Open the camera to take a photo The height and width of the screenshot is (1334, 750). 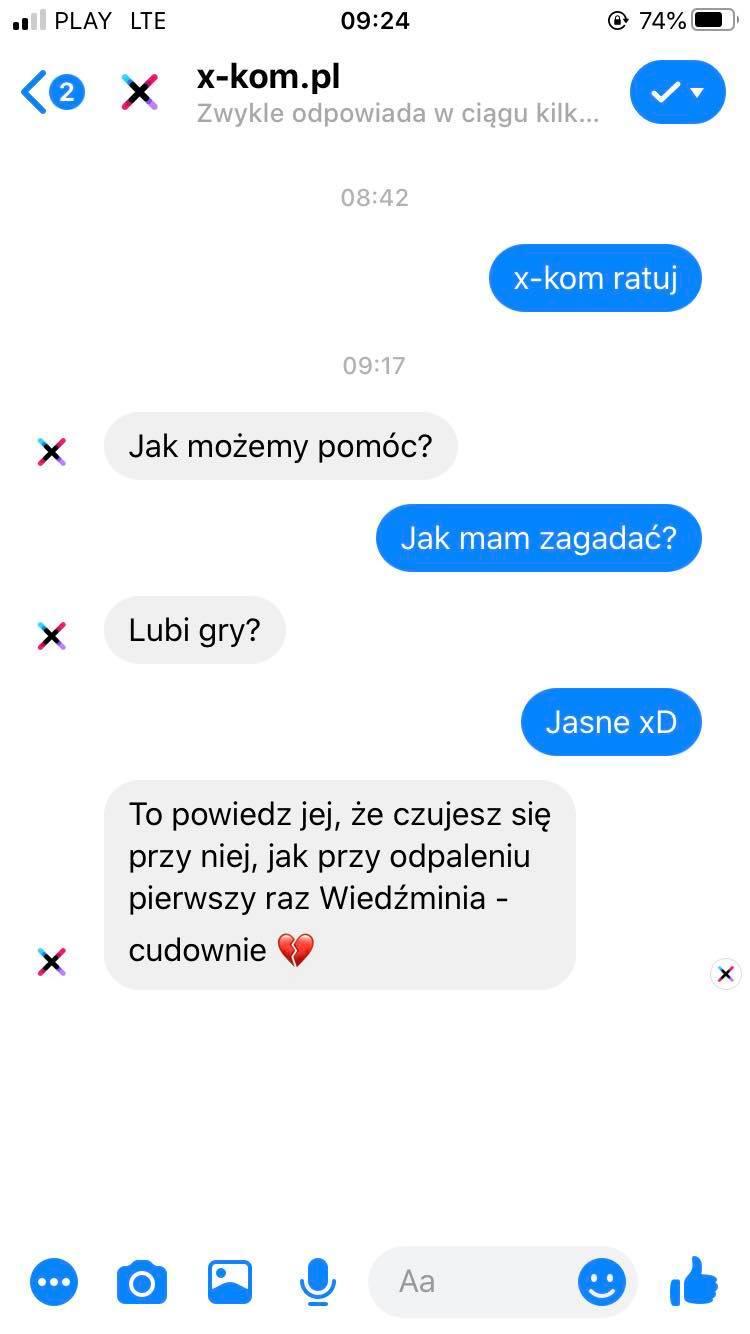coord(141,1281)
